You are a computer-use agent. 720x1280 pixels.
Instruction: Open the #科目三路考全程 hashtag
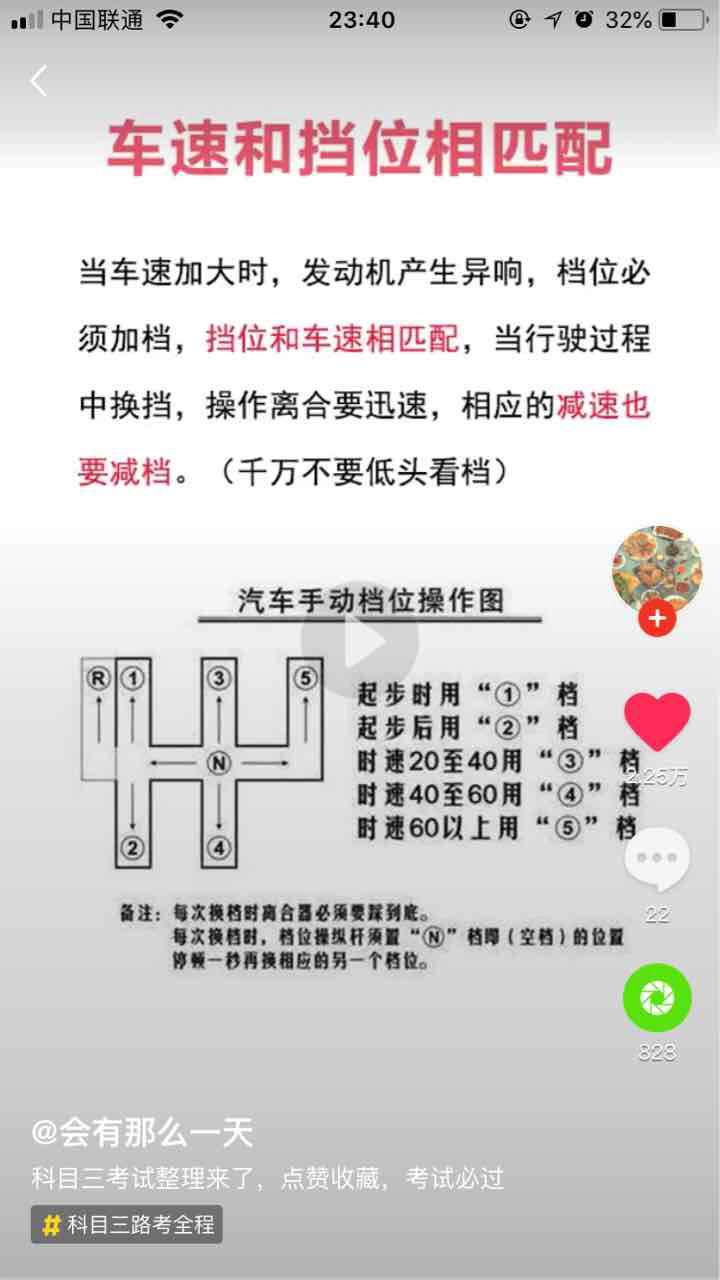coord(127,1224)
